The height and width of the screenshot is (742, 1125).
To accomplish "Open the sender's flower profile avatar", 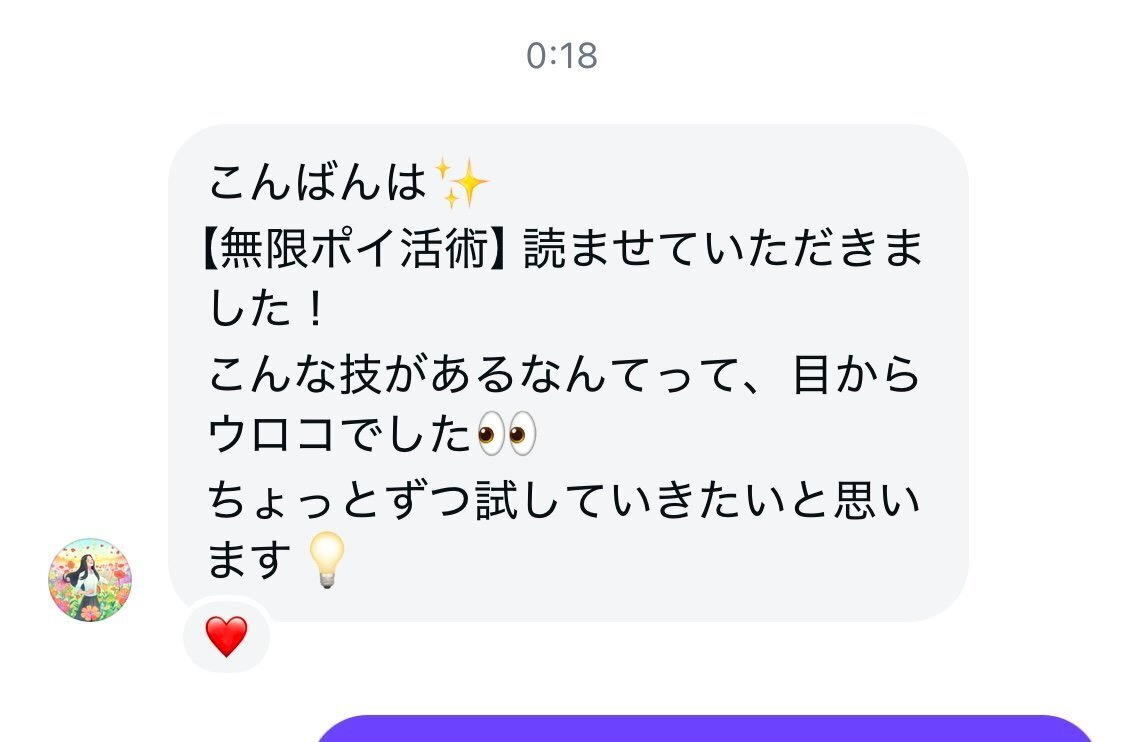I will point(90,580).
